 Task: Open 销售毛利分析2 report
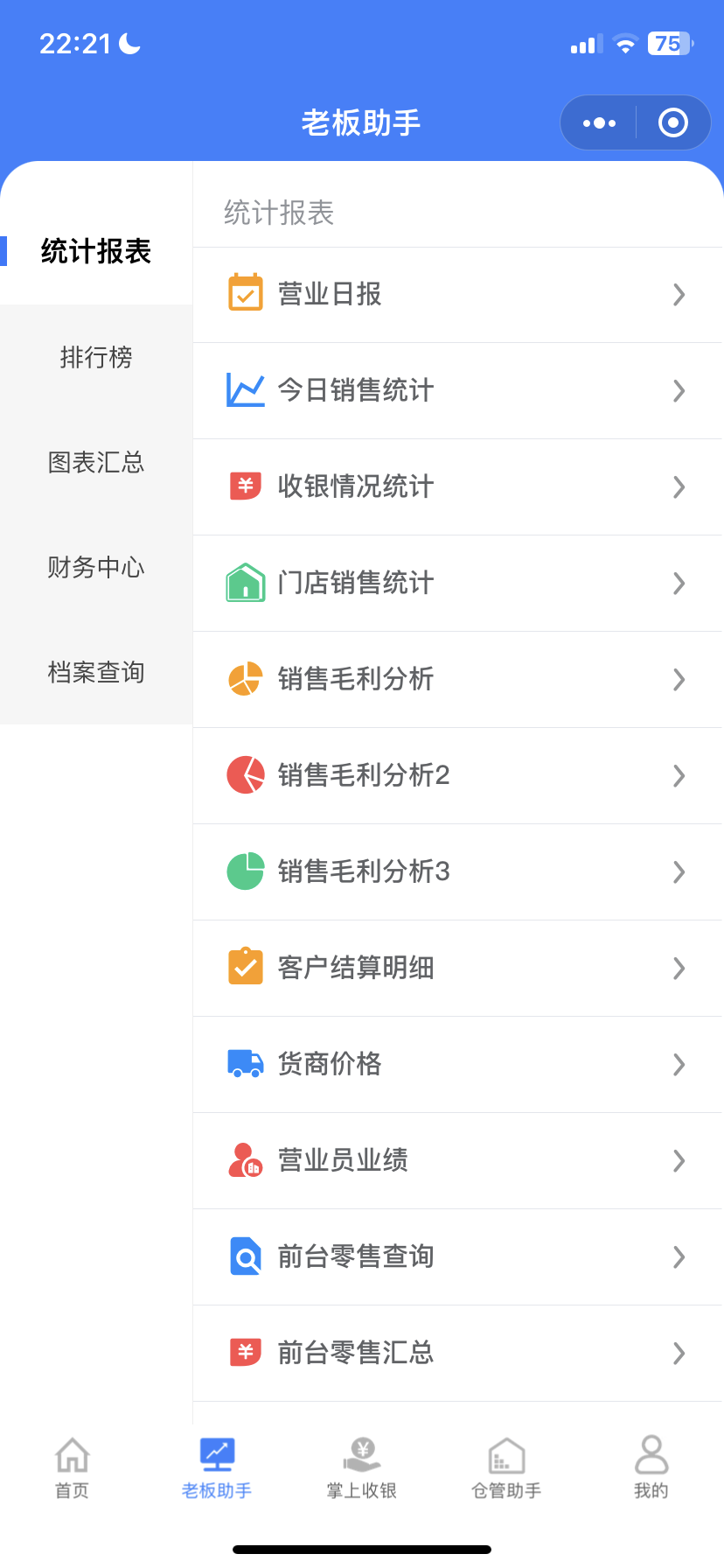pos(458,776)
